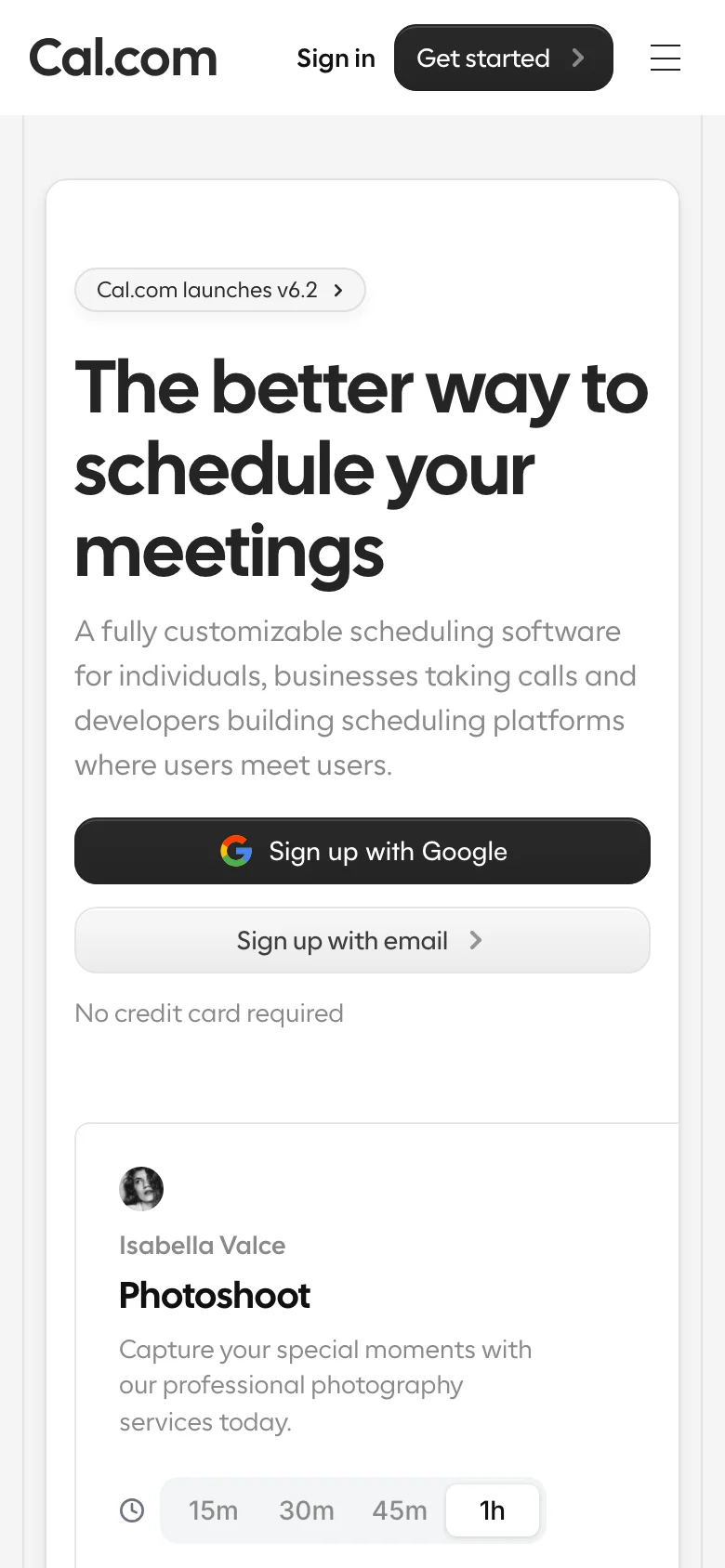Go to Cal.com home via logo
This screenshot has width=725, height=1568.
point(123,59)
